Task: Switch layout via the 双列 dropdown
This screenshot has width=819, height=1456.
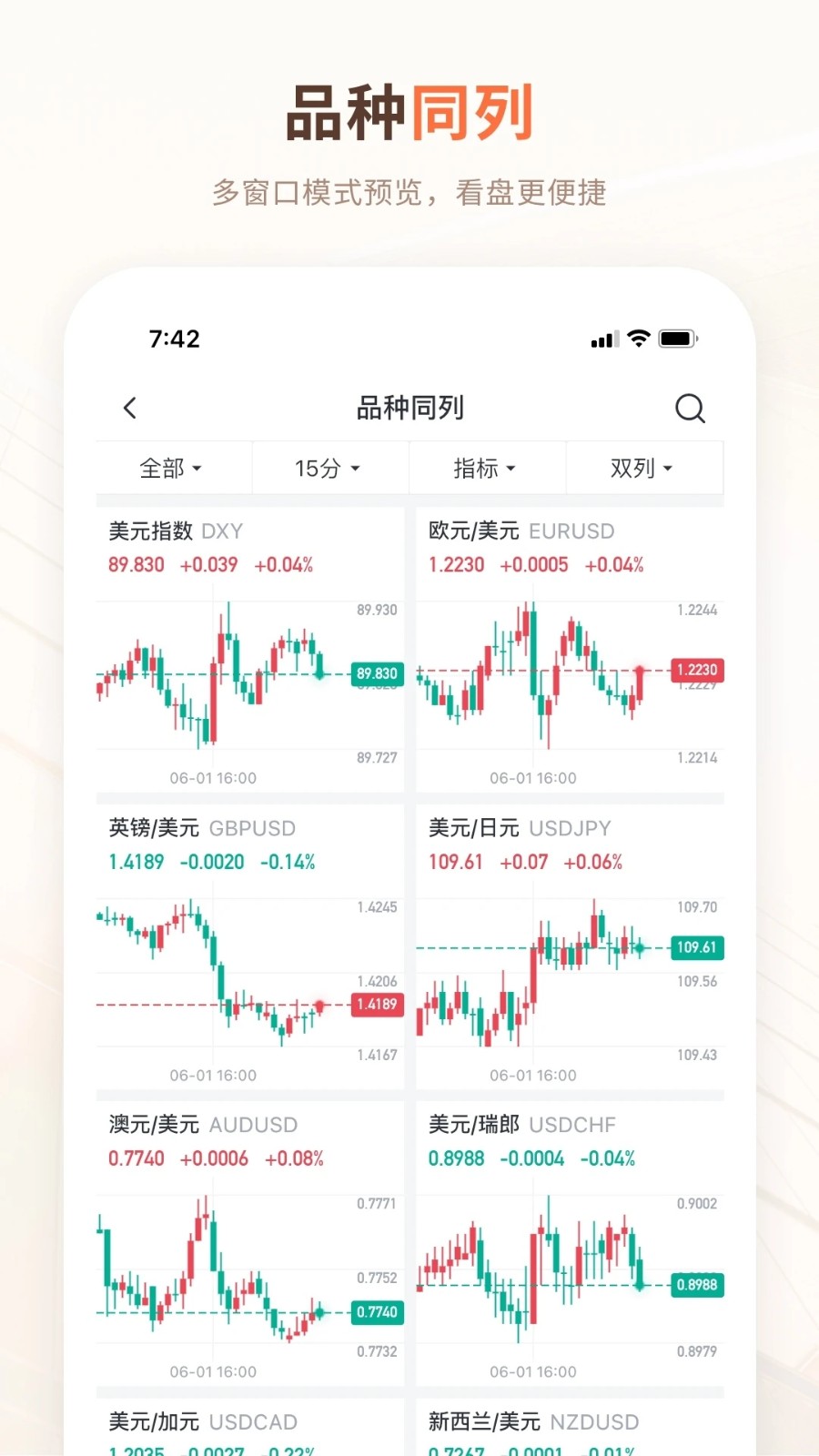Action: coord(643,468)
